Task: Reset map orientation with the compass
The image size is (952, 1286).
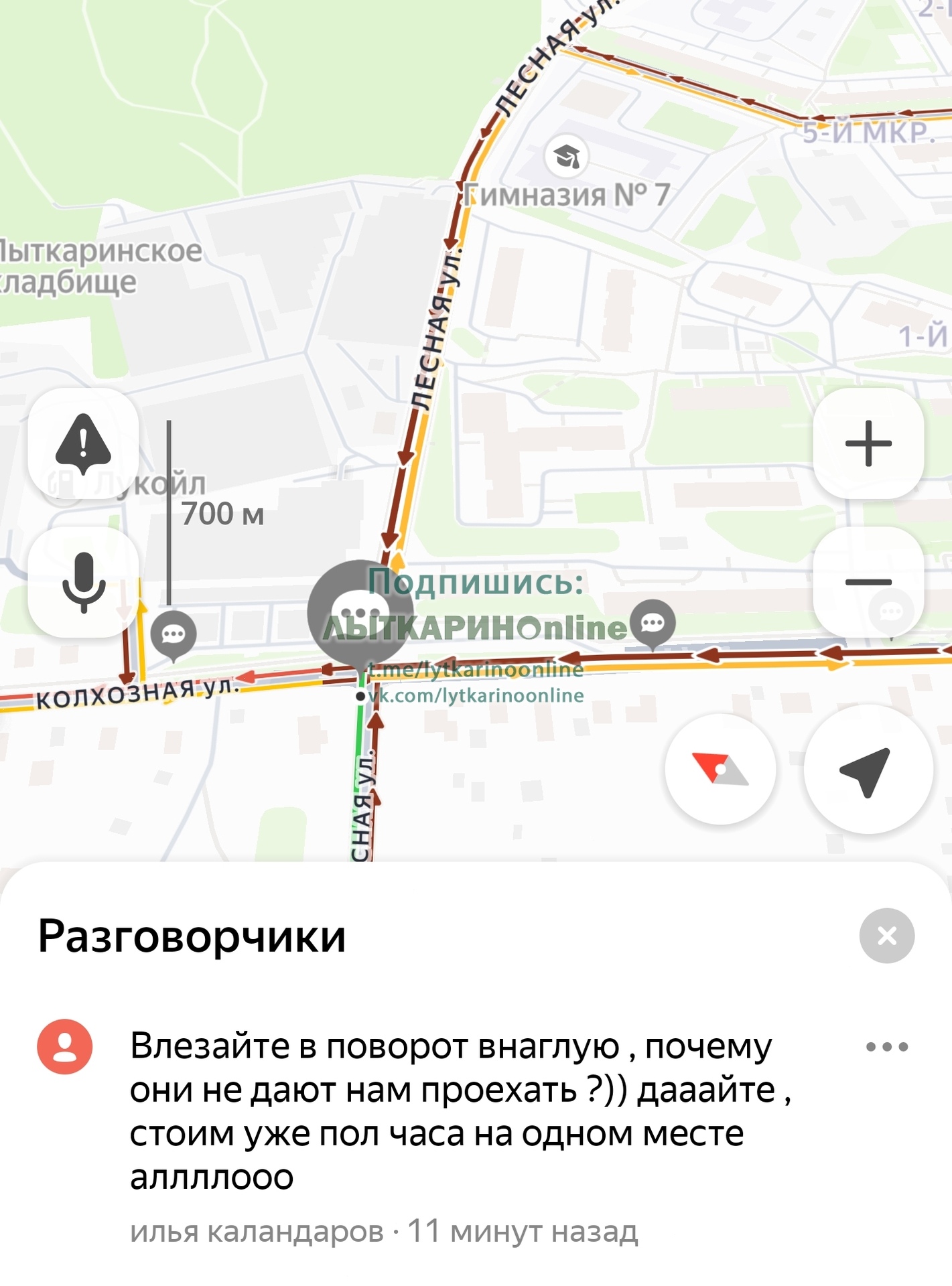Action: pos(720,770)
